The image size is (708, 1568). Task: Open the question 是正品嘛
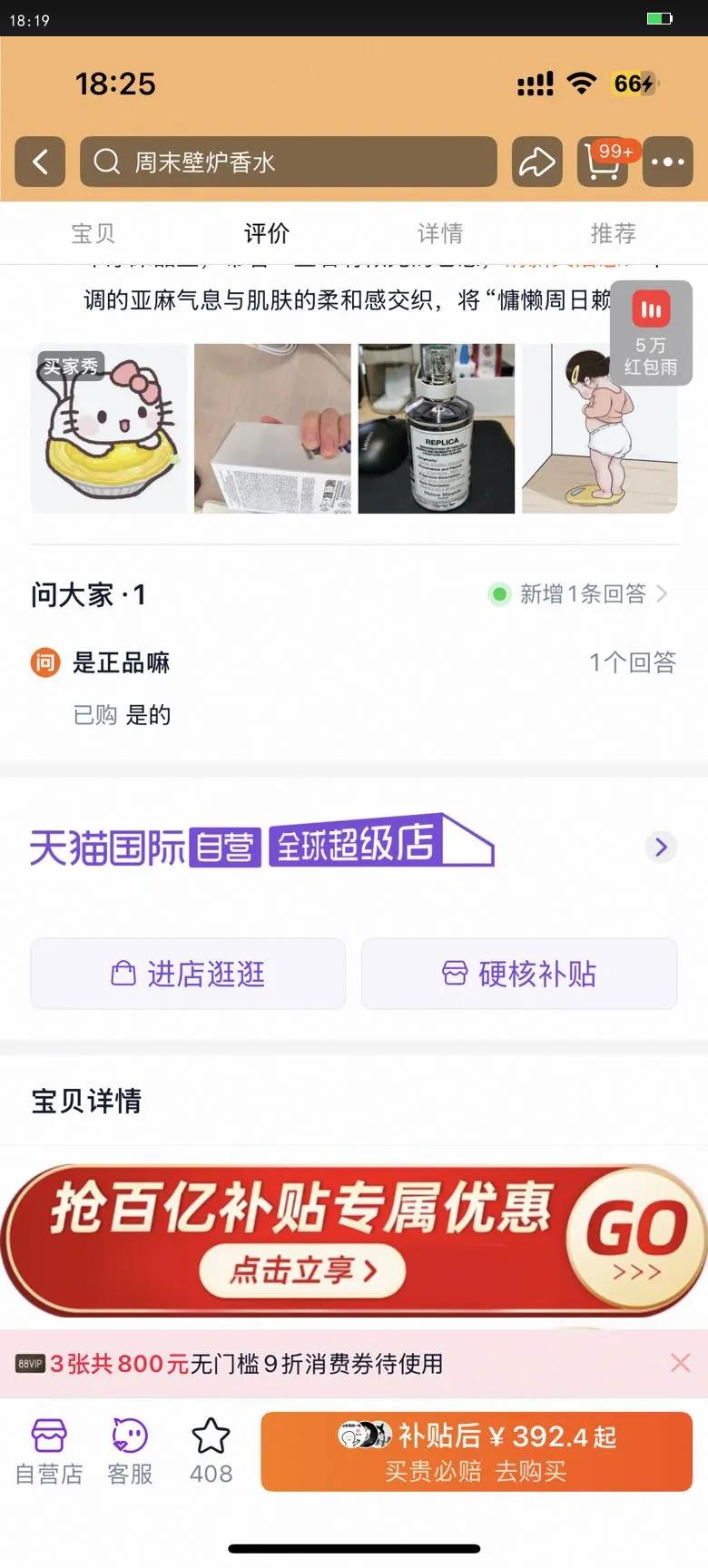122,663
